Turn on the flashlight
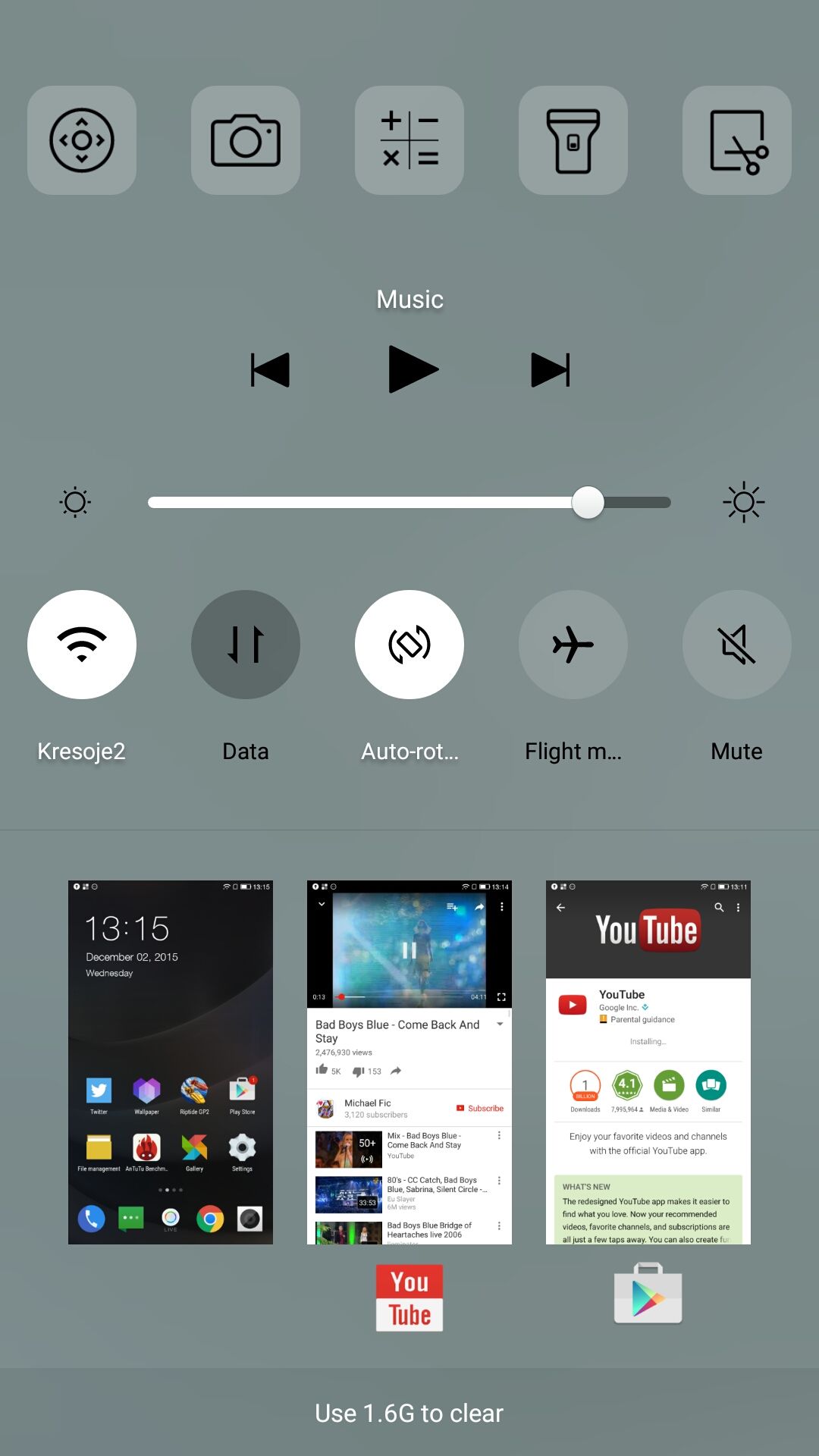 [573, 140]
